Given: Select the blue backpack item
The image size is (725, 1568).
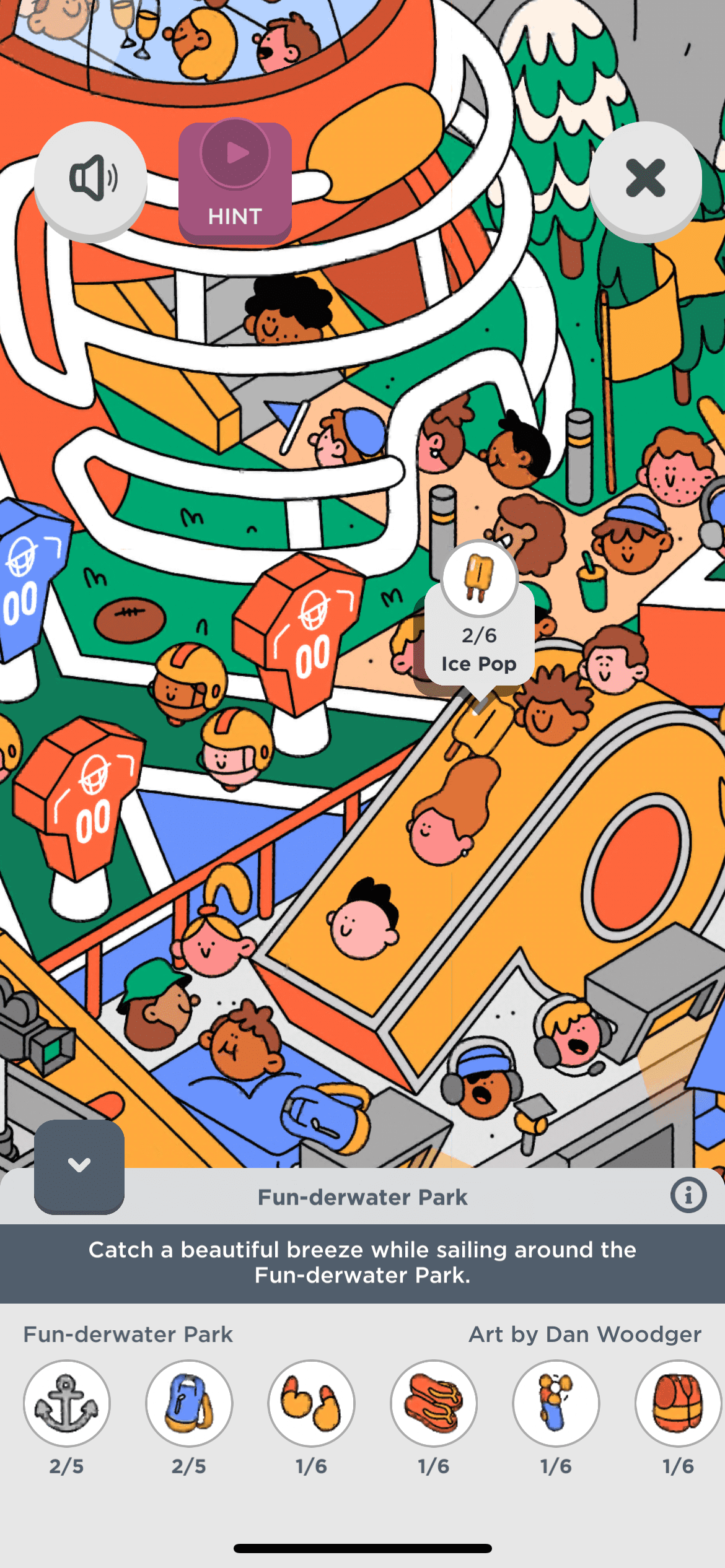Looking at the screenshot, I should 189,1403.
